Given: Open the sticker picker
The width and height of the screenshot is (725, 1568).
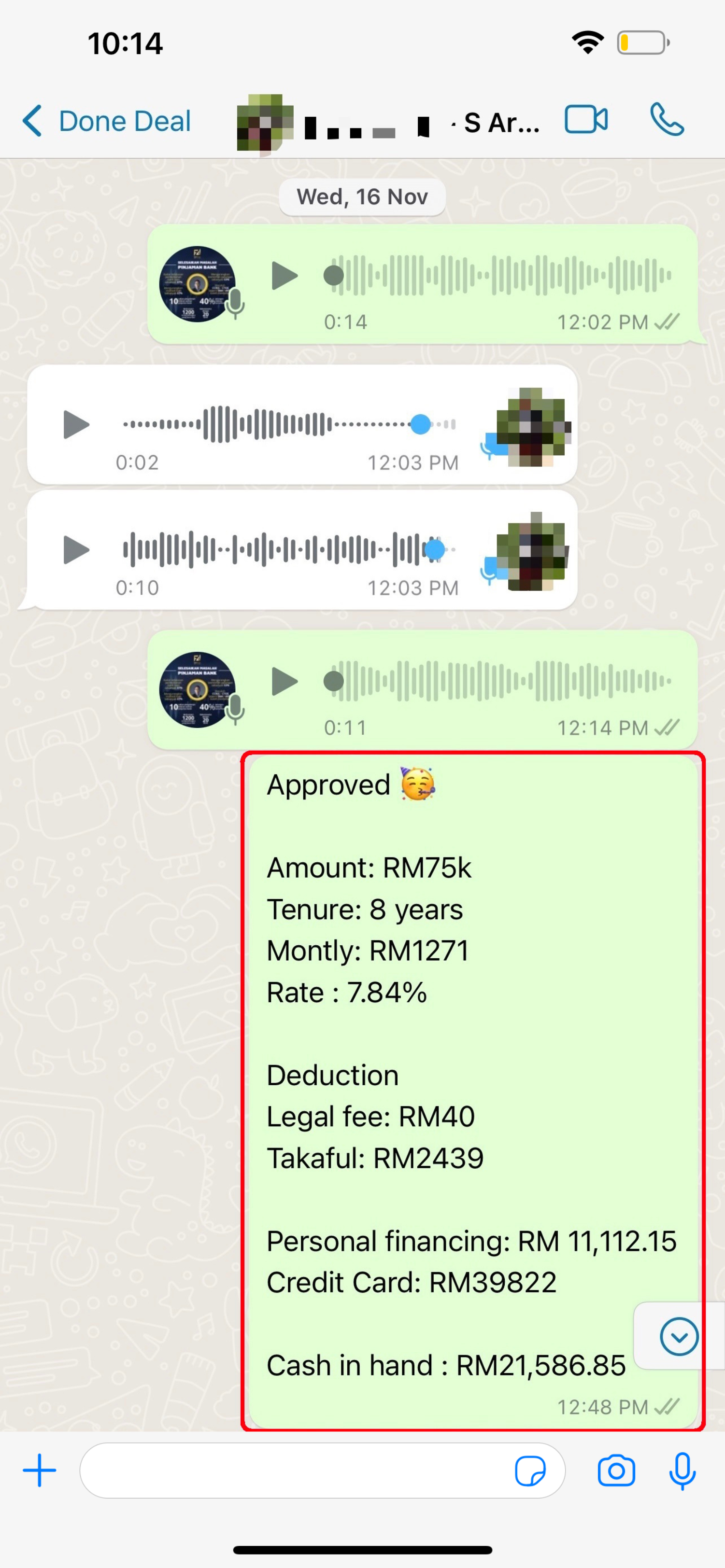Looking at the screenshot, I should click(530, 1471).
